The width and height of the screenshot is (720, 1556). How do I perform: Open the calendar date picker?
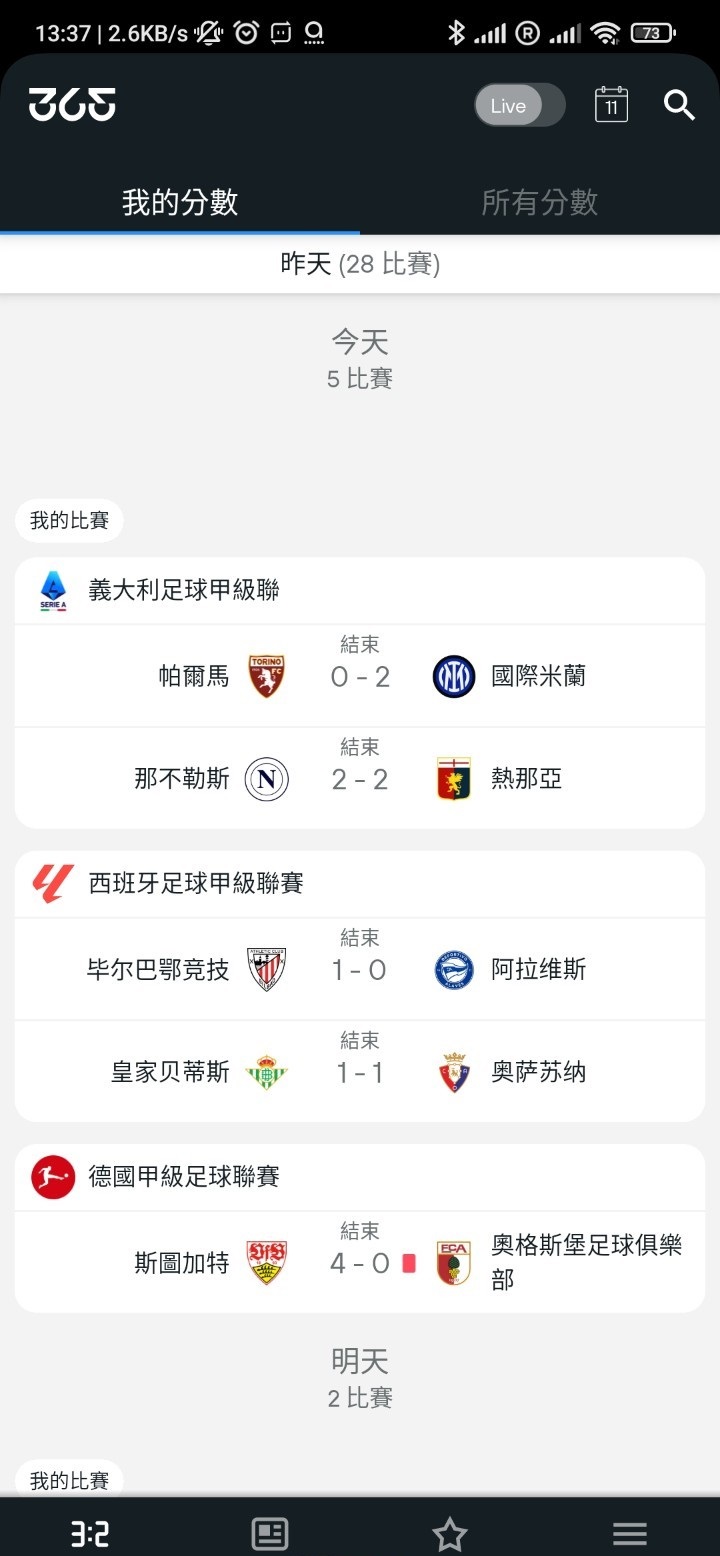coord(611,105)
